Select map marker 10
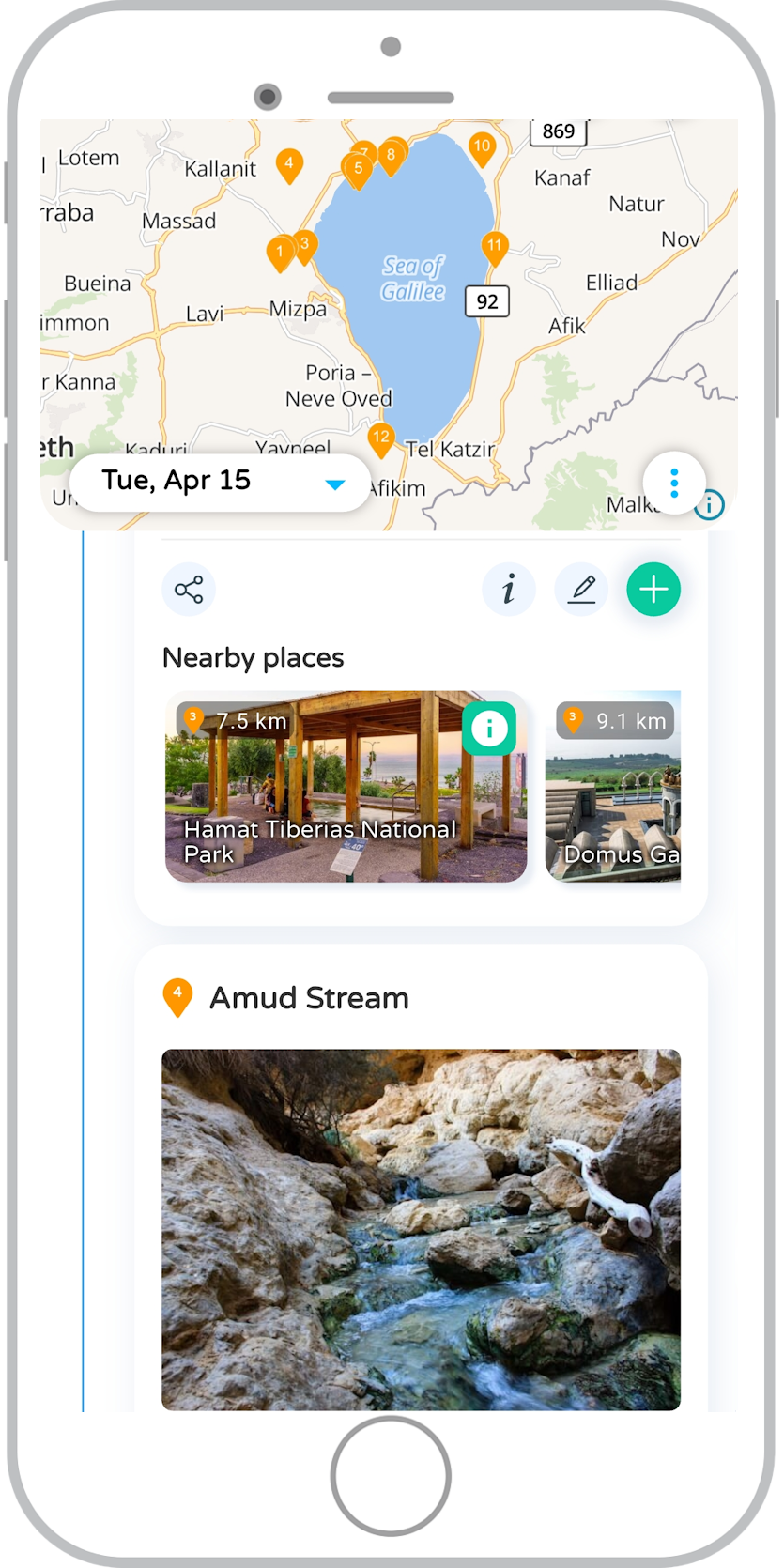Image resolution: width=784 pixels, height=1568 pixels. point(482,148)
